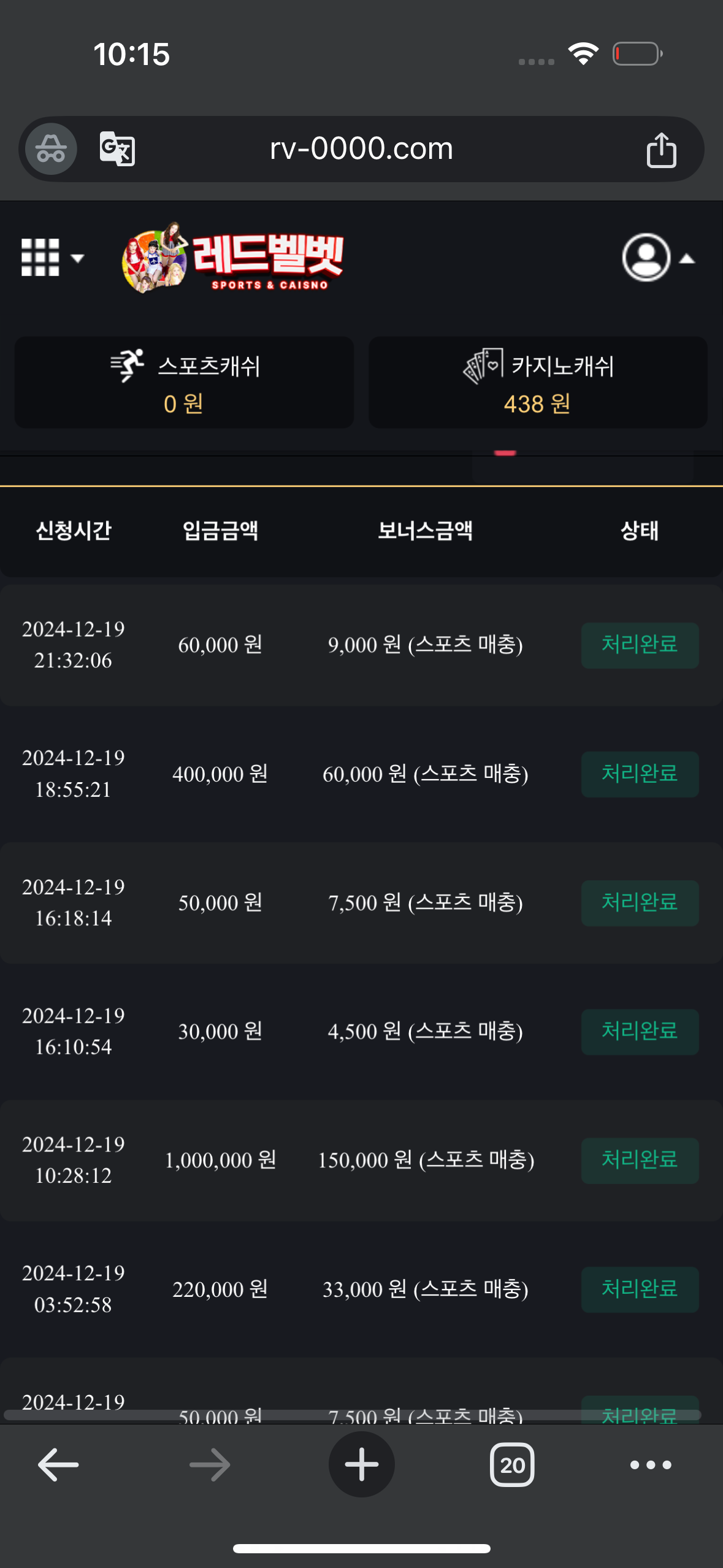Open the 카지노캐쉬 balance card
The height and width of the screenshot is (1568, 723).
click(538, 382)
